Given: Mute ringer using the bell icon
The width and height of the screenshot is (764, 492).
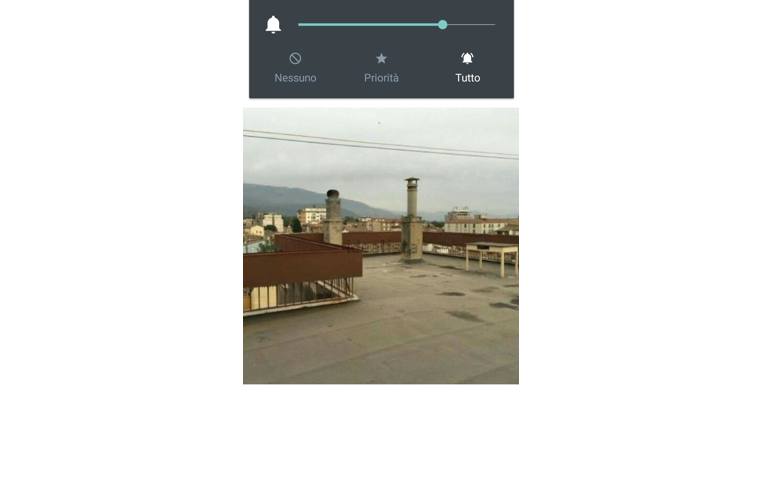Looking at the screenshot, I should [273, 25].
